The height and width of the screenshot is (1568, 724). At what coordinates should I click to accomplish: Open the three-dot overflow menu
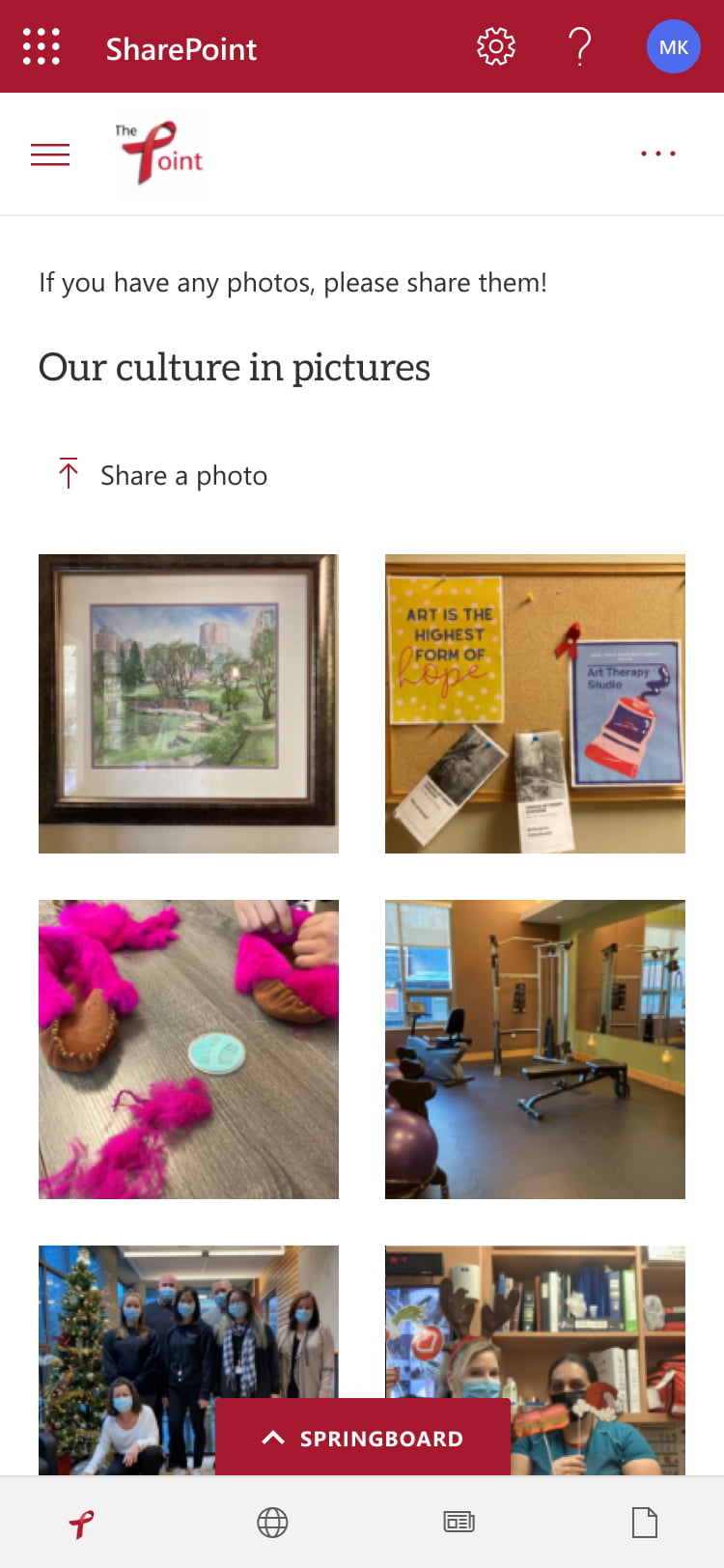tap(658, 154)
